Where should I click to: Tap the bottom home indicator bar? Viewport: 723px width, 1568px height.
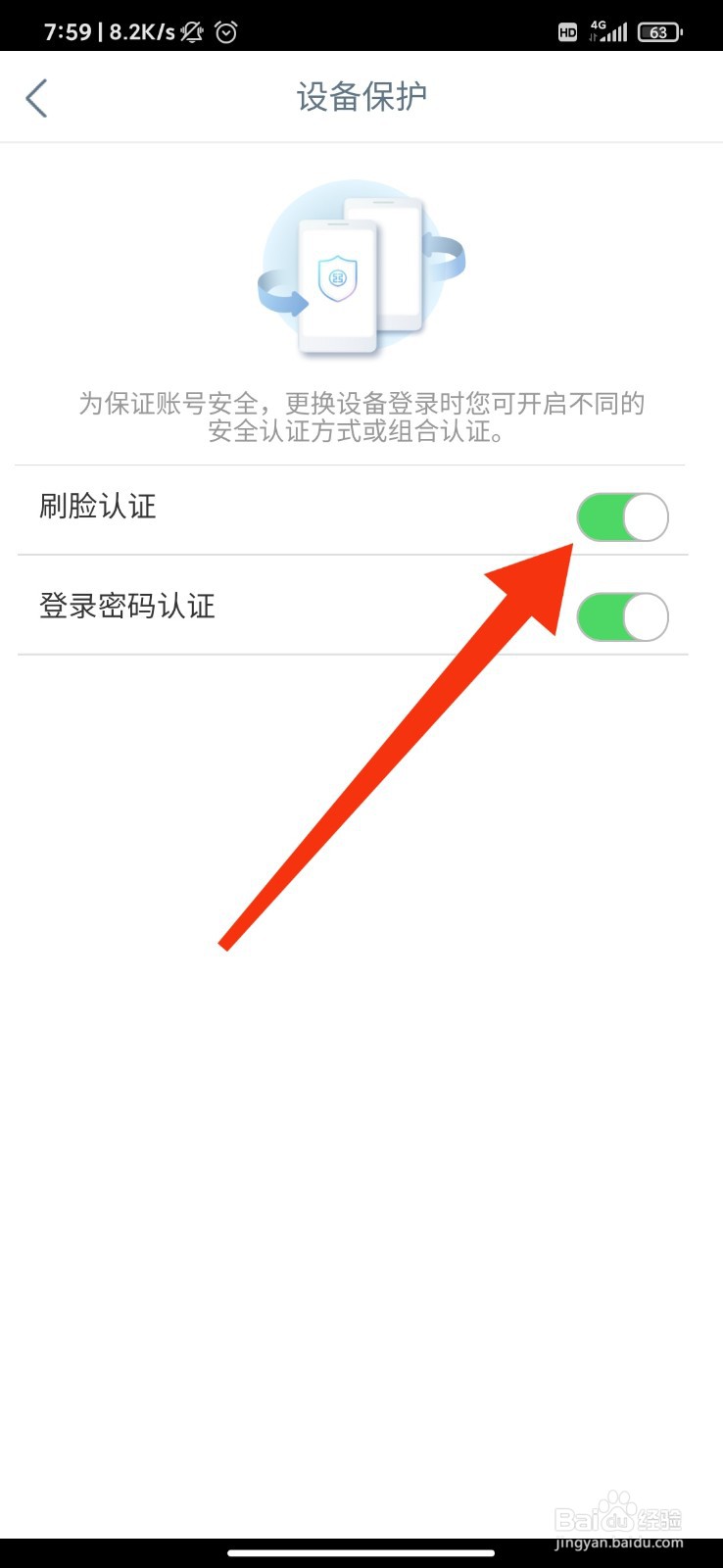point(361,1552)
